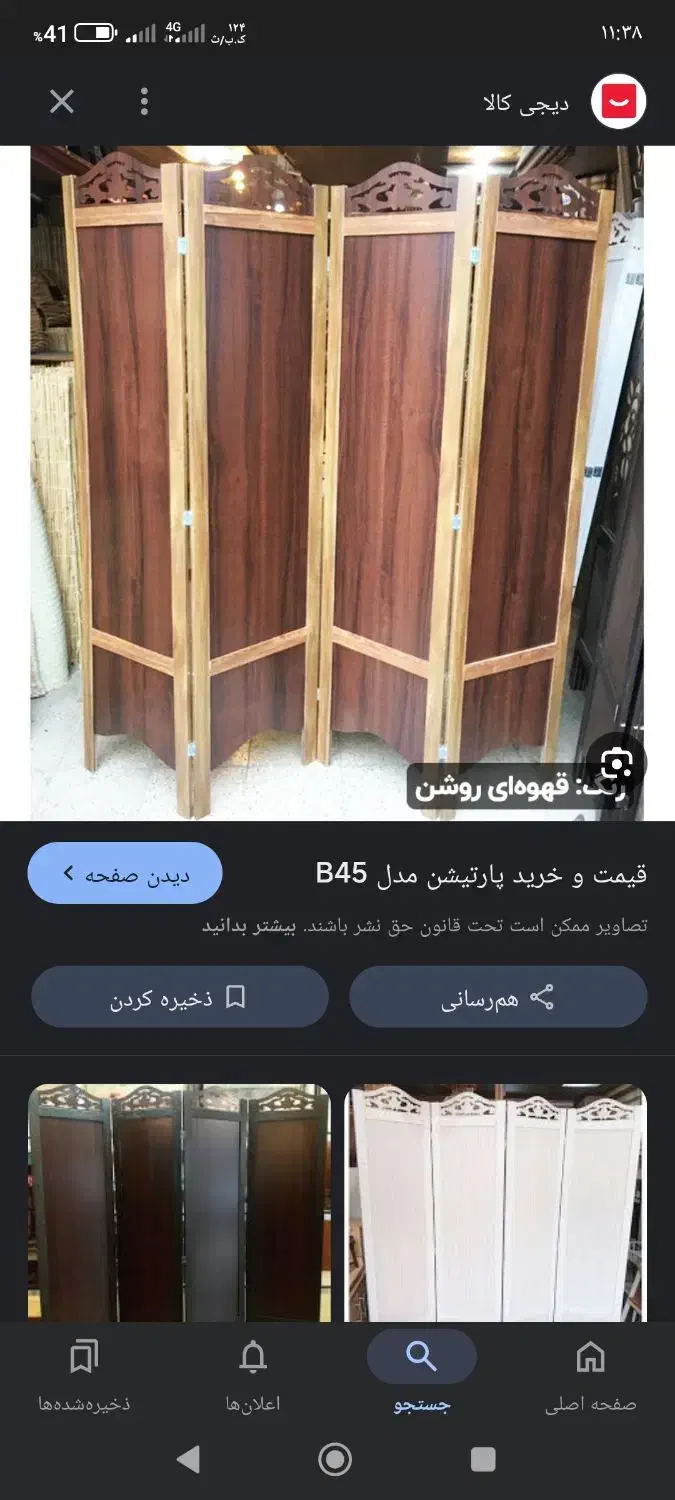675x1500 pixels.
Task: Open the ذخیره‌شده‌ها tab
Action: pyautogui.click(x=85, y=1375)
